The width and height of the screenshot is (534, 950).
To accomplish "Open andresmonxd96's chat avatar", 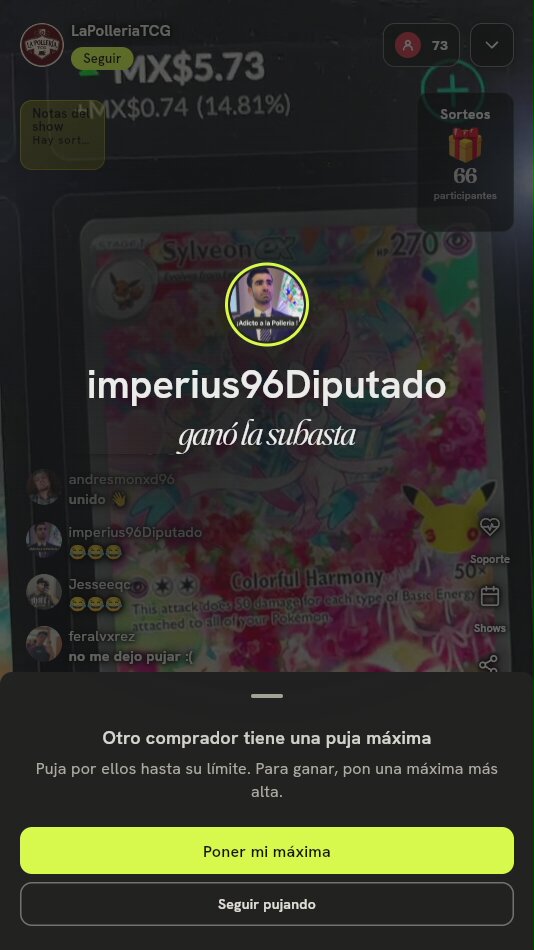I will click(44, 487).
